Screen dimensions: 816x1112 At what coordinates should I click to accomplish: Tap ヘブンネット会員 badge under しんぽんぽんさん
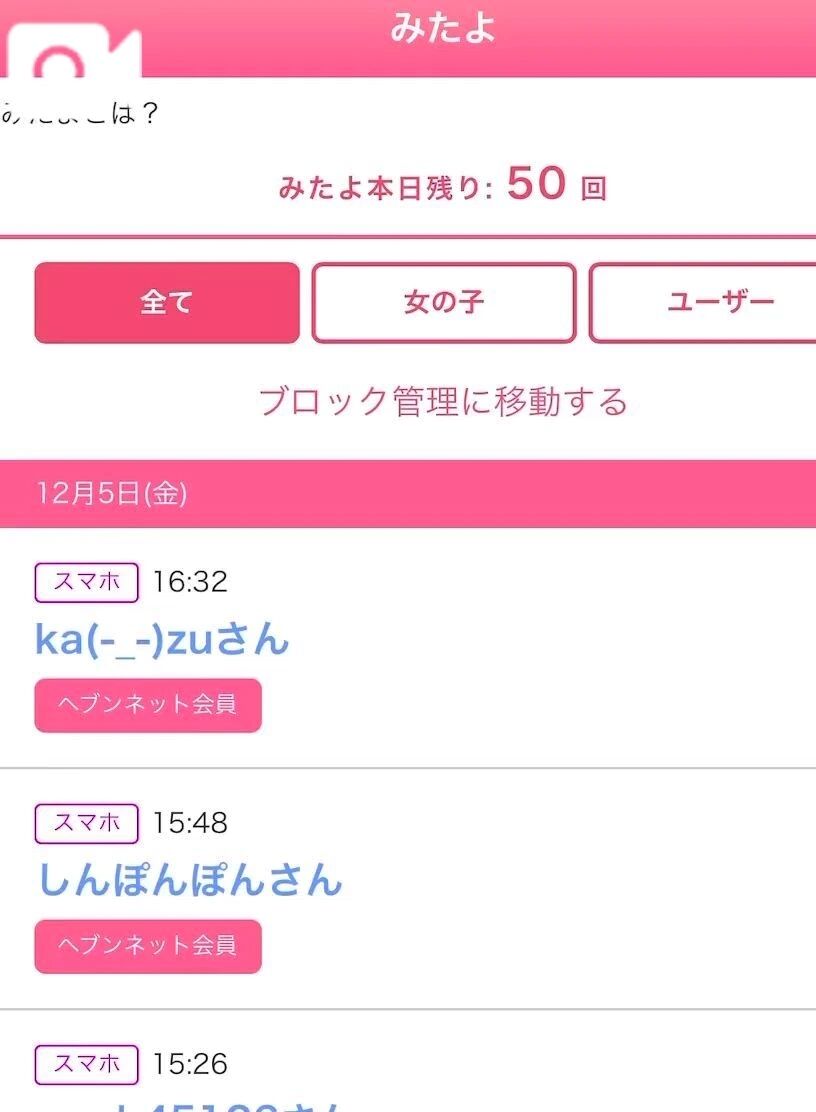pyautogui.click(x=148, y=946)
